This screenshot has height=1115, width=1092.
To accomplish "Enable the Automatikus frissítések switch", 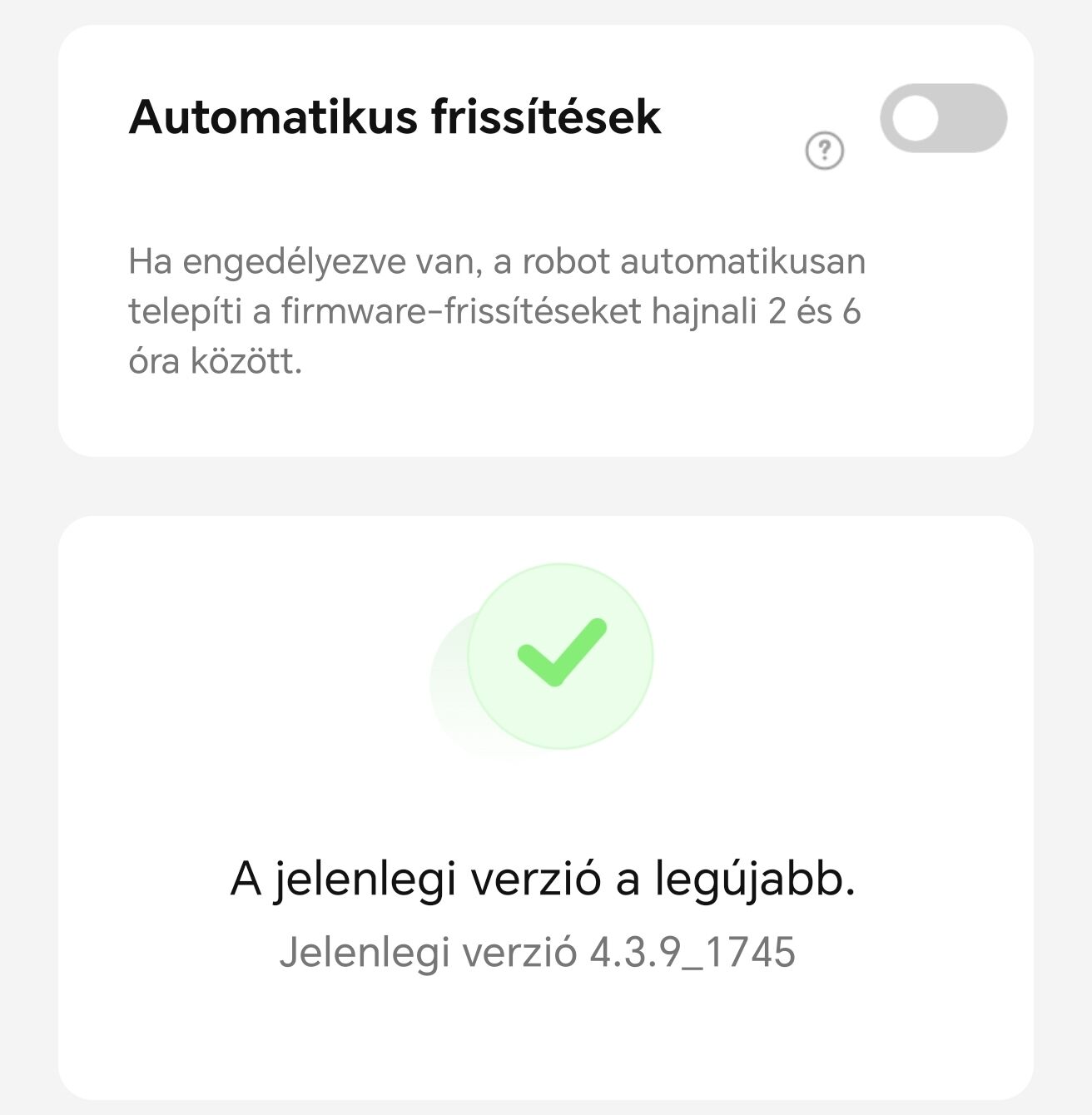I will (943, 118).
